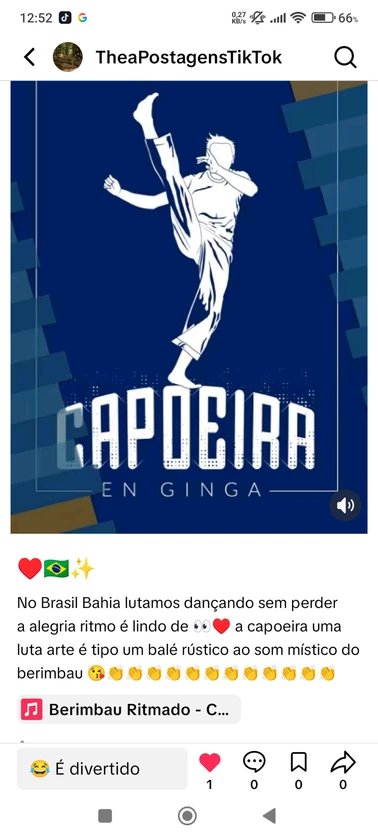Open the Berimbau Ritmado sound chip
The image size is (378, 840).
click(129, 710)
